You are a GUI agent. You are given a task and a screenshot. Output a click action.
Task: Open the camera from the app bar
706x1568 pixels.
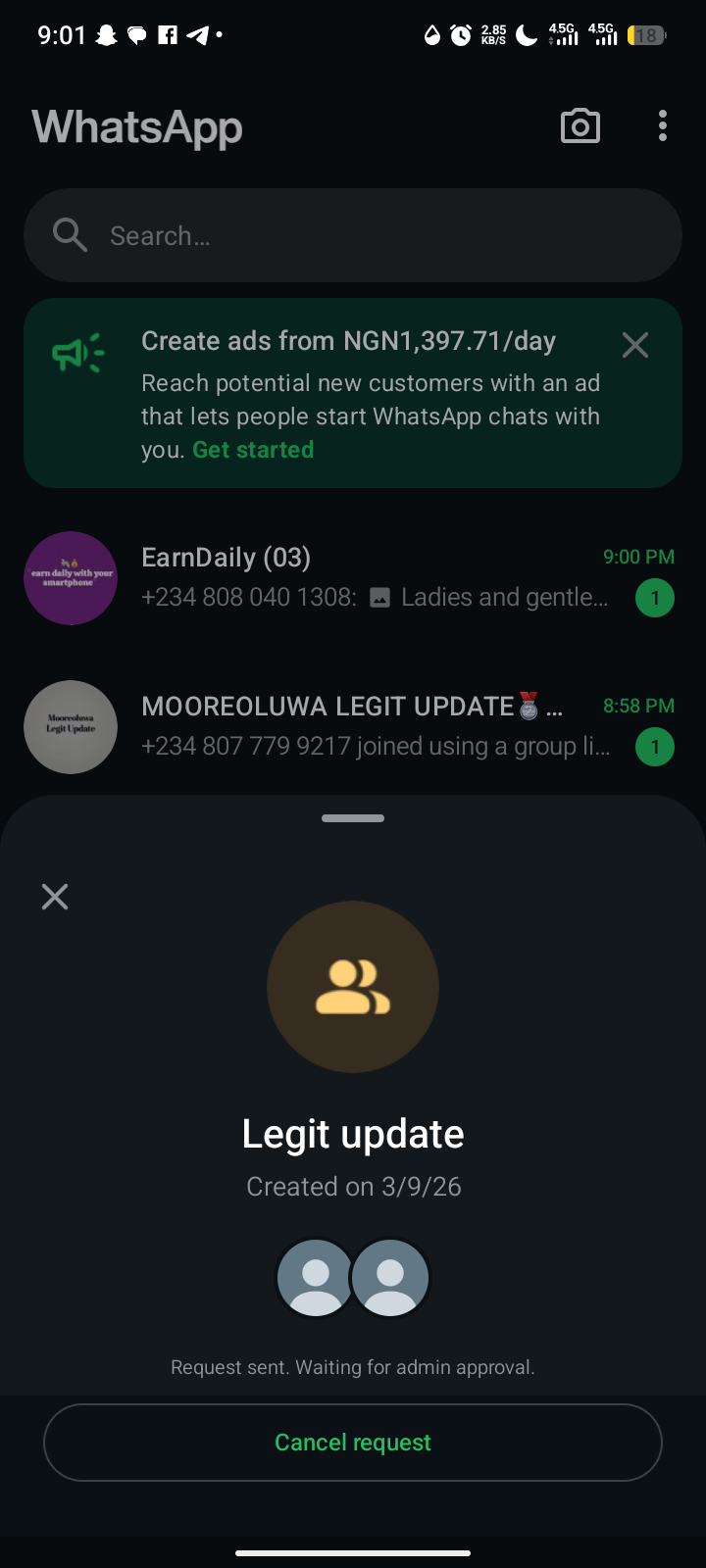pyautogui.click(x=580, y=126)
